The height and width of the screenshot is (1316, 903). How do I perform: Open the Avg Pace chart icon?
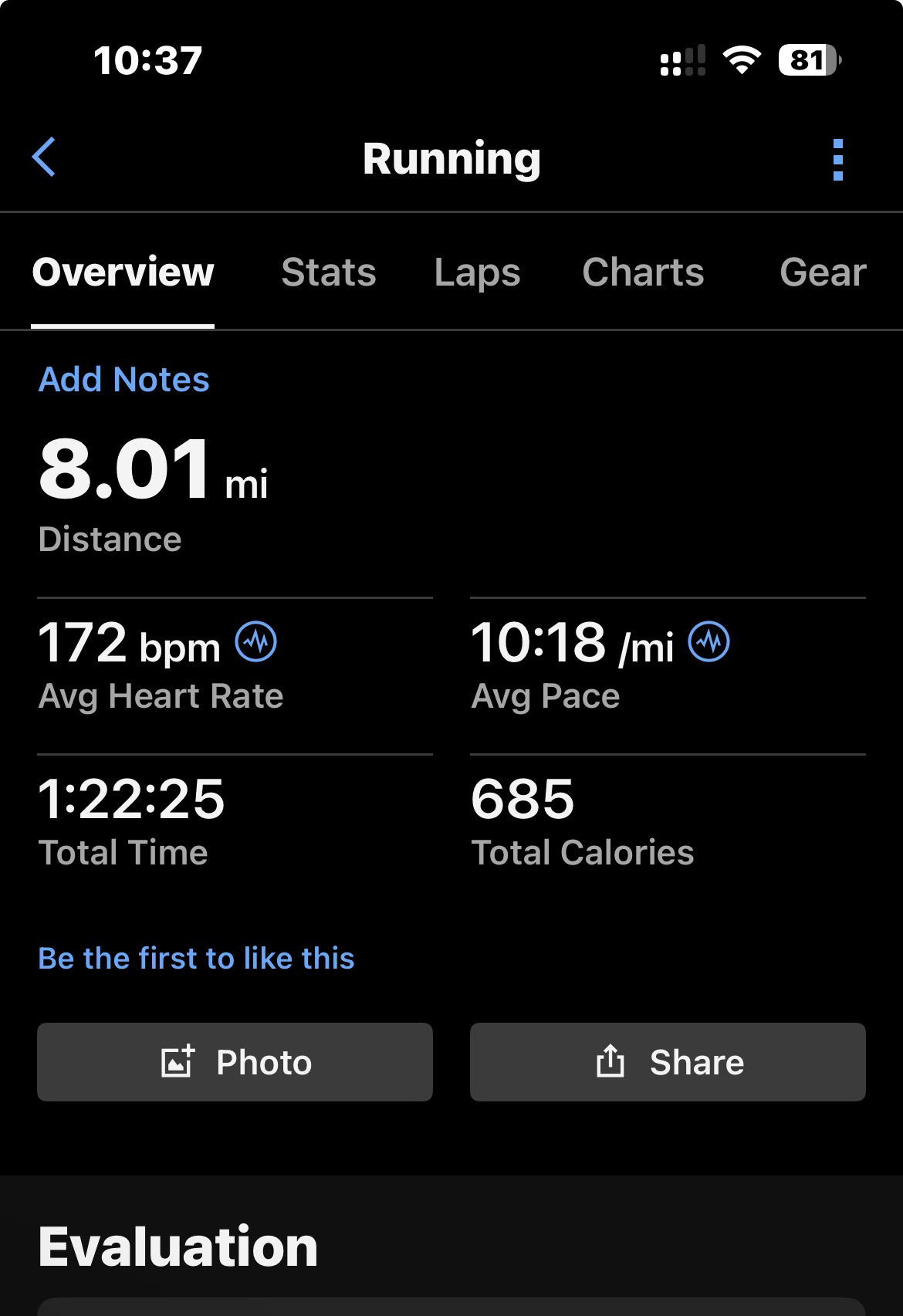(x=709, y=642)
